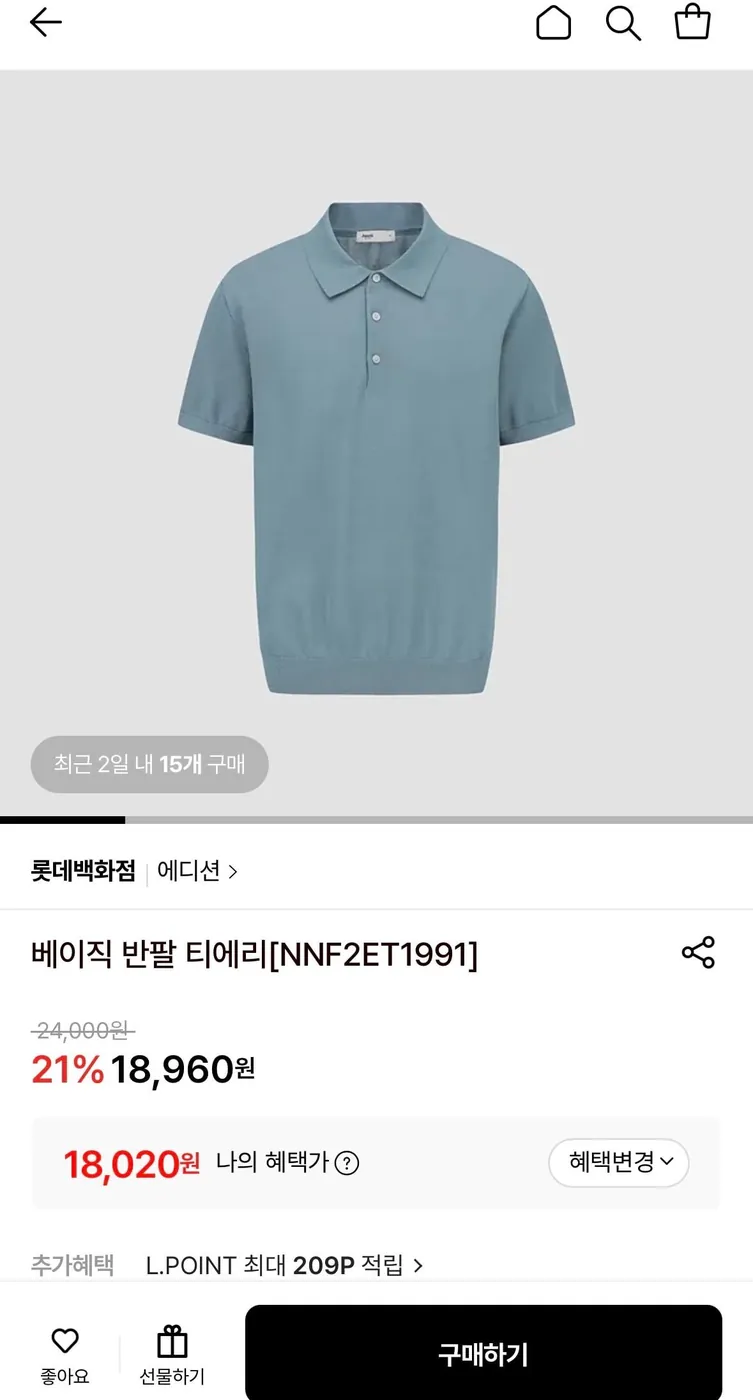Open the 롯데백화점 store tab
The width and height of the screenshot is (753, 1400).
tap(83, 871)
